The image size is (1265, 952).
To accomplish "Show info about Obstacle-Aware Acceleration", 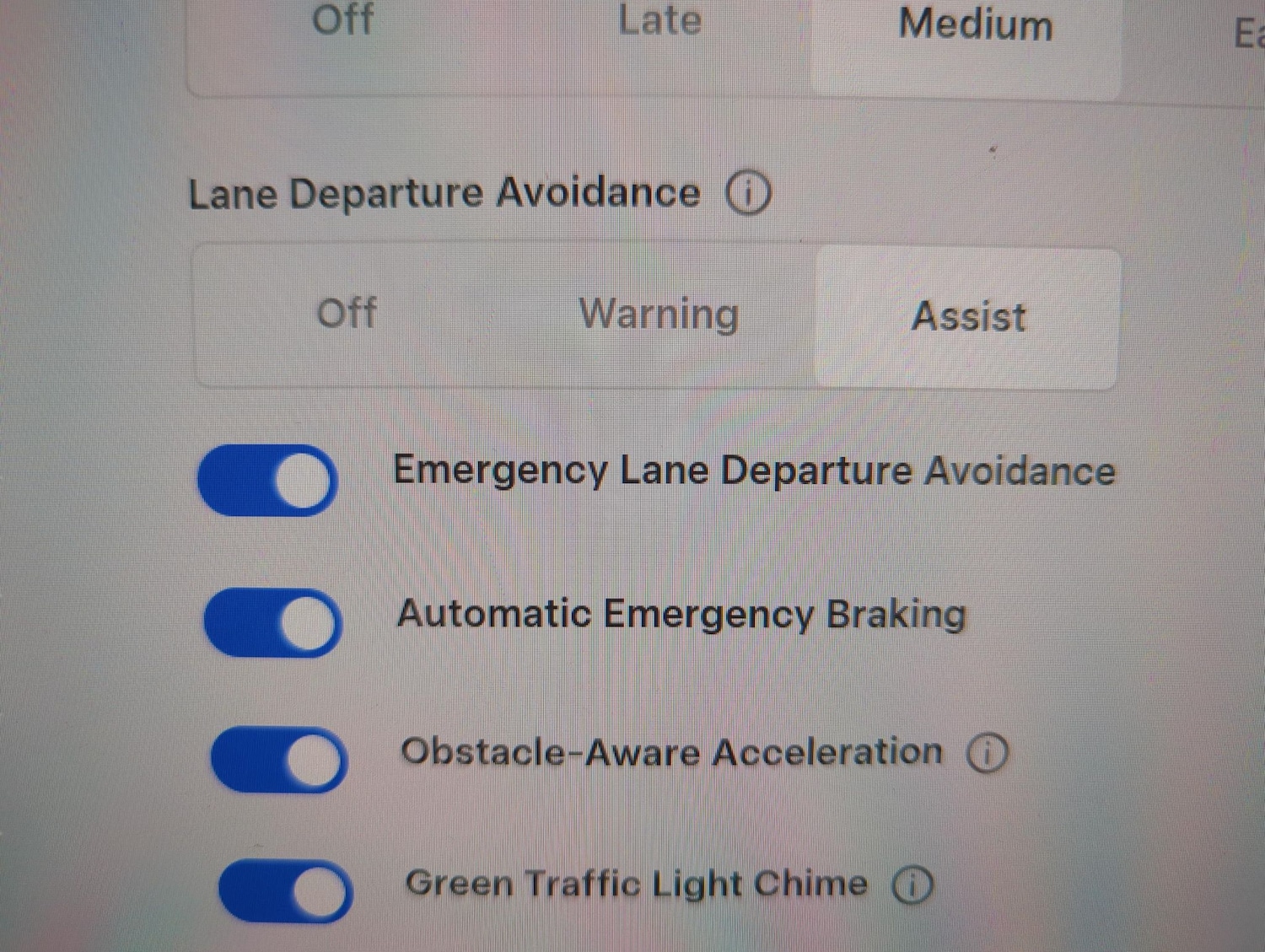I will 987,752.
